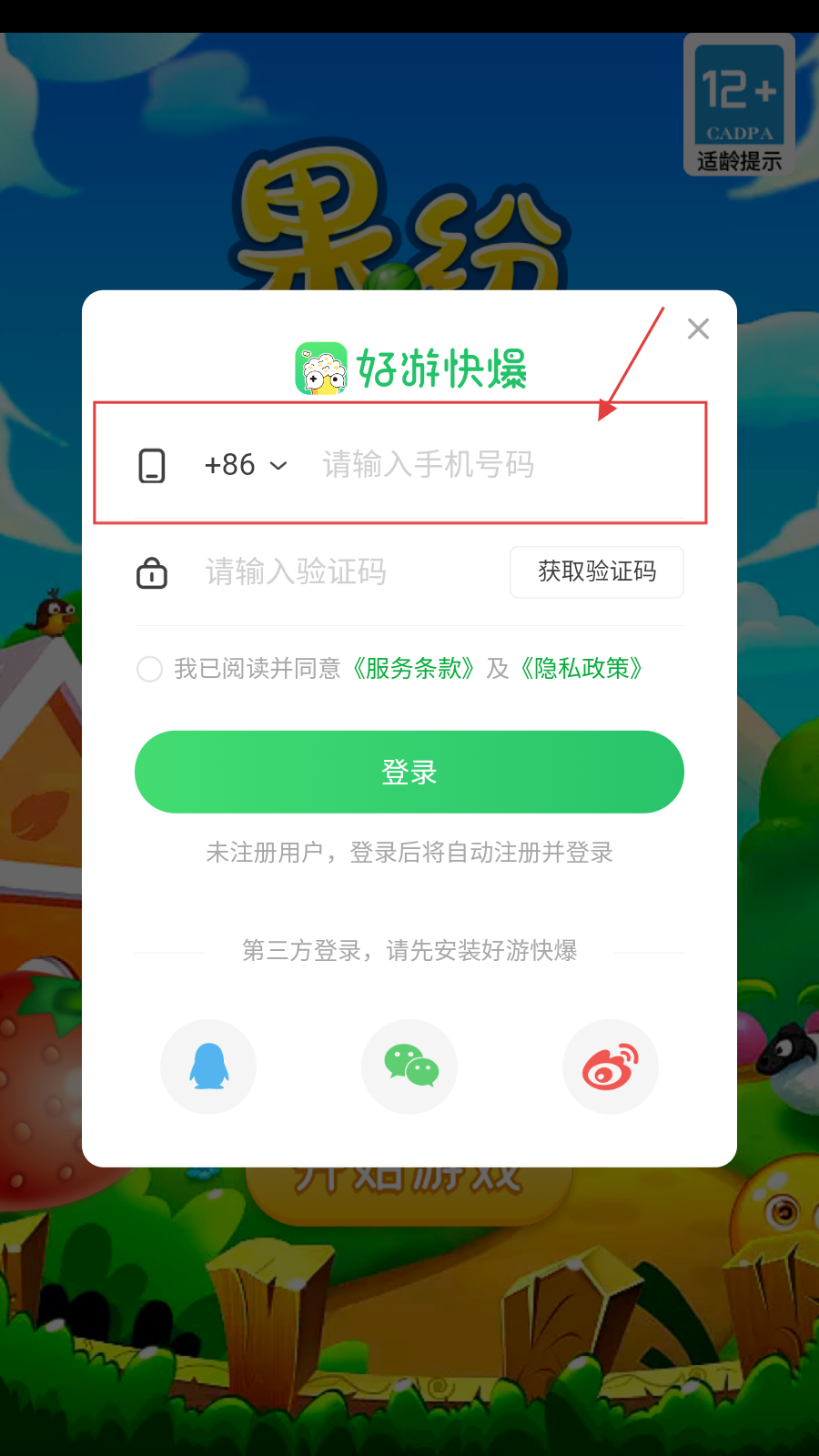The image size is (819, 1456).
Task: Open the +86 country code dropdown
Action: (x=246, y=465)
